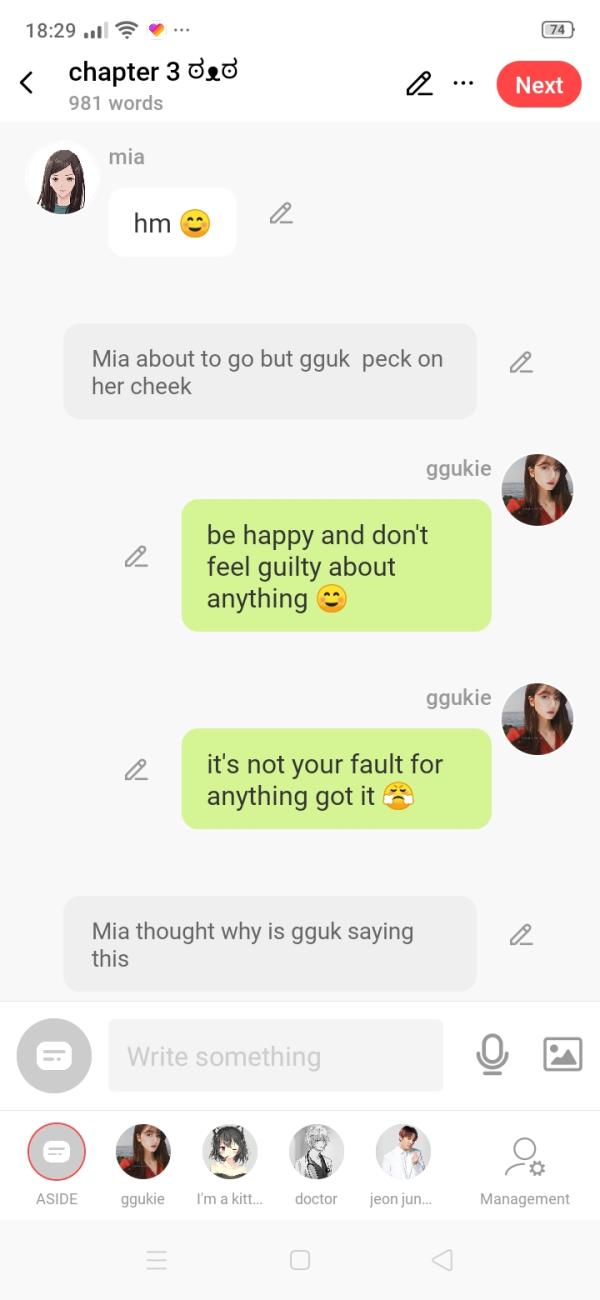Edit mia's "hm" message
The height and width of the screenshot is (1300, 600).
click(281, 213)
